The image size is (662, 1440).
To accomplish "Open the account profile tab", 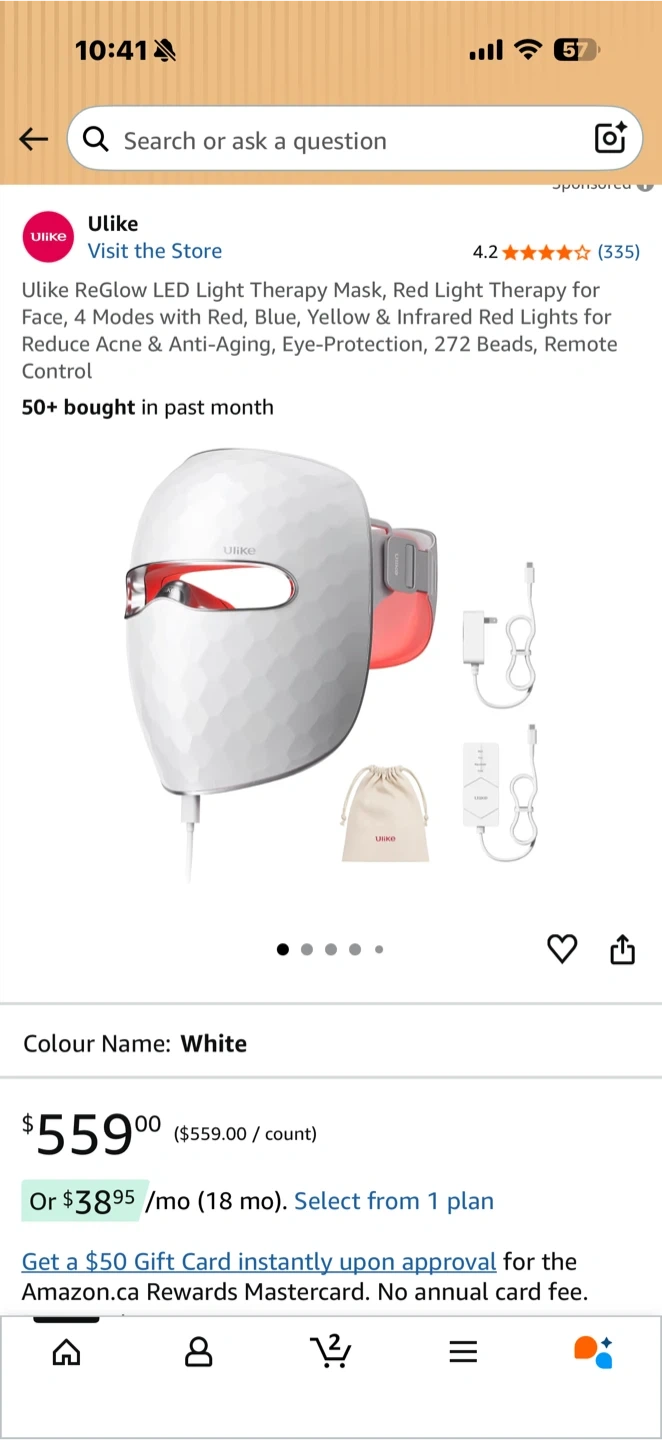I will point(199,1352).
